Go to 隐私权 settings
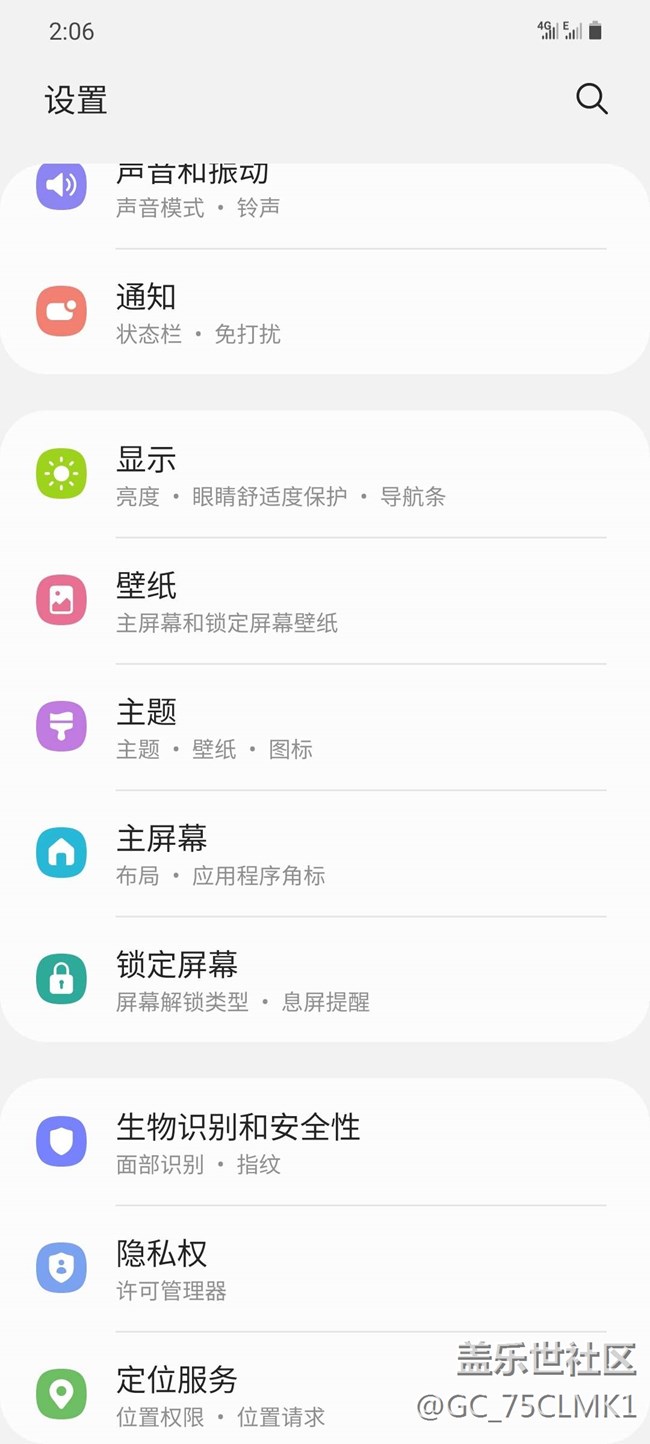This screenshot has height=1444, width=650. 325,1268
